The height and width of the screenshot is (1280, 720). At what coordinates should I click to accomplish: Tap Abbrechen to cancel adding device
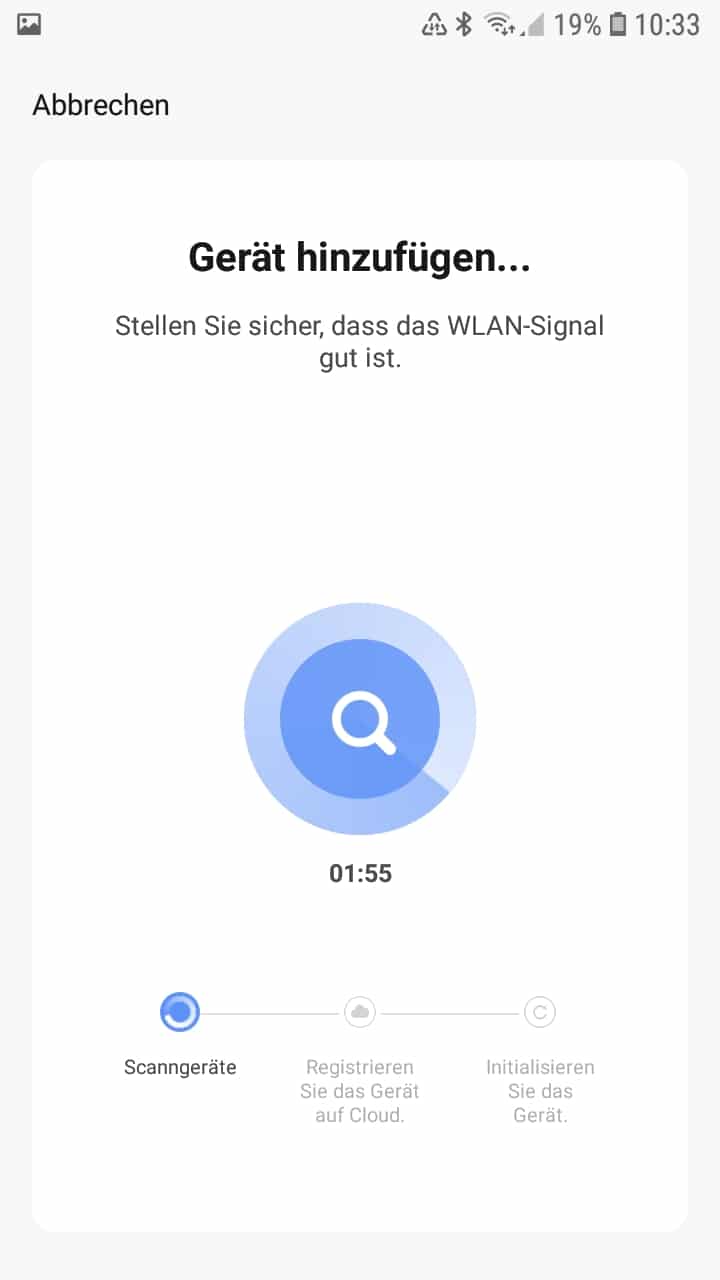tap(101, 105)
